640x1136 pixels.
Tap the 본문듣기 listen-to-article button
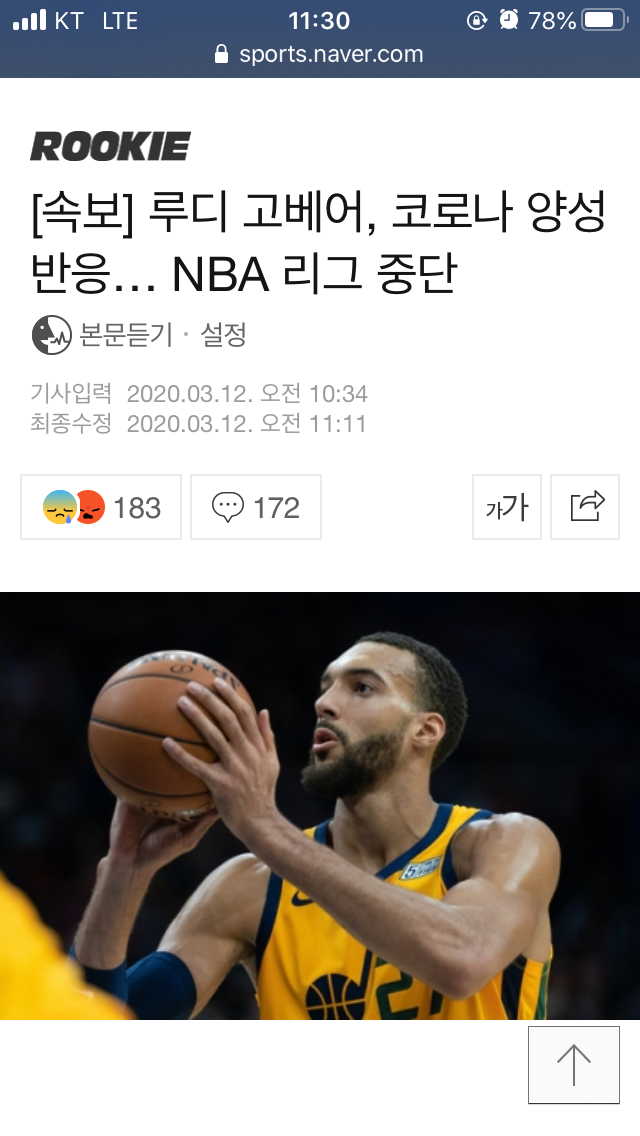click(103, 335)
